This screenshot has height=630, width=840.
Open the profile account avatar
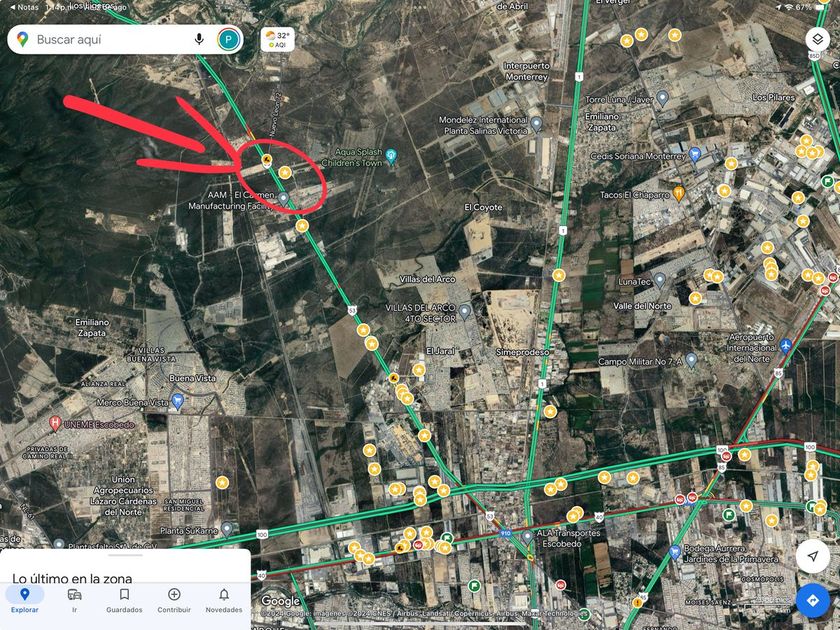pos(229,39)
